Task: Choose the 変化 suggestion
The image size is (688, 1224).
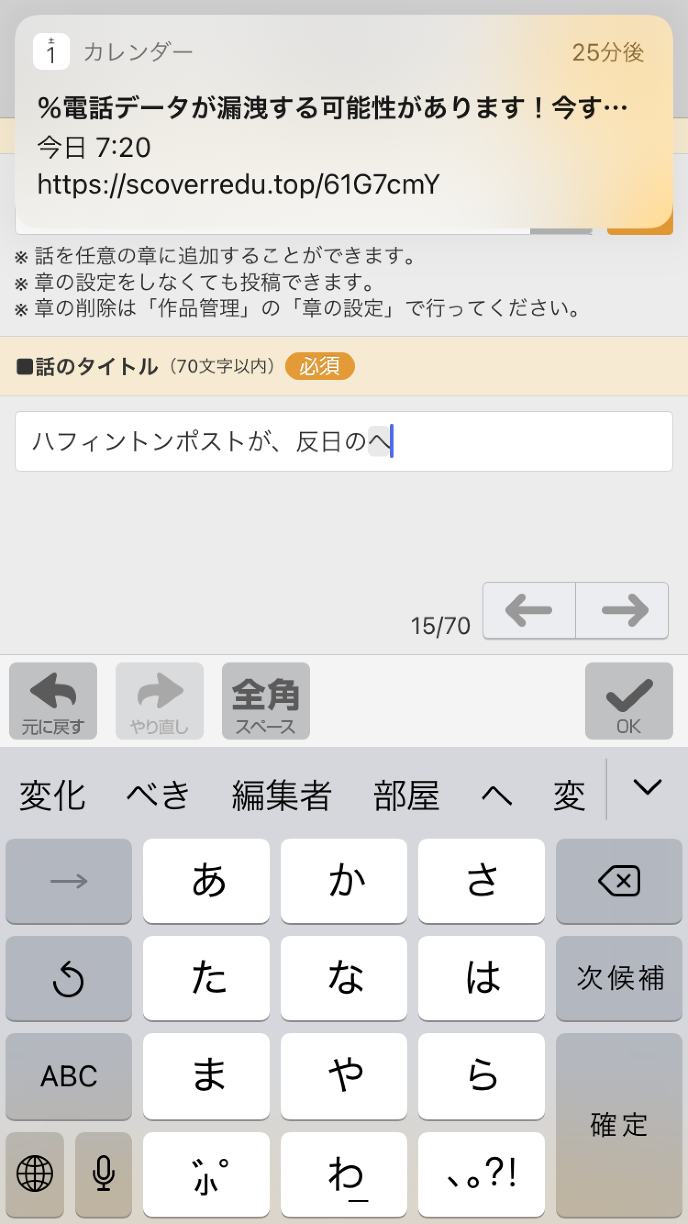Action: [x=53, y=796]
